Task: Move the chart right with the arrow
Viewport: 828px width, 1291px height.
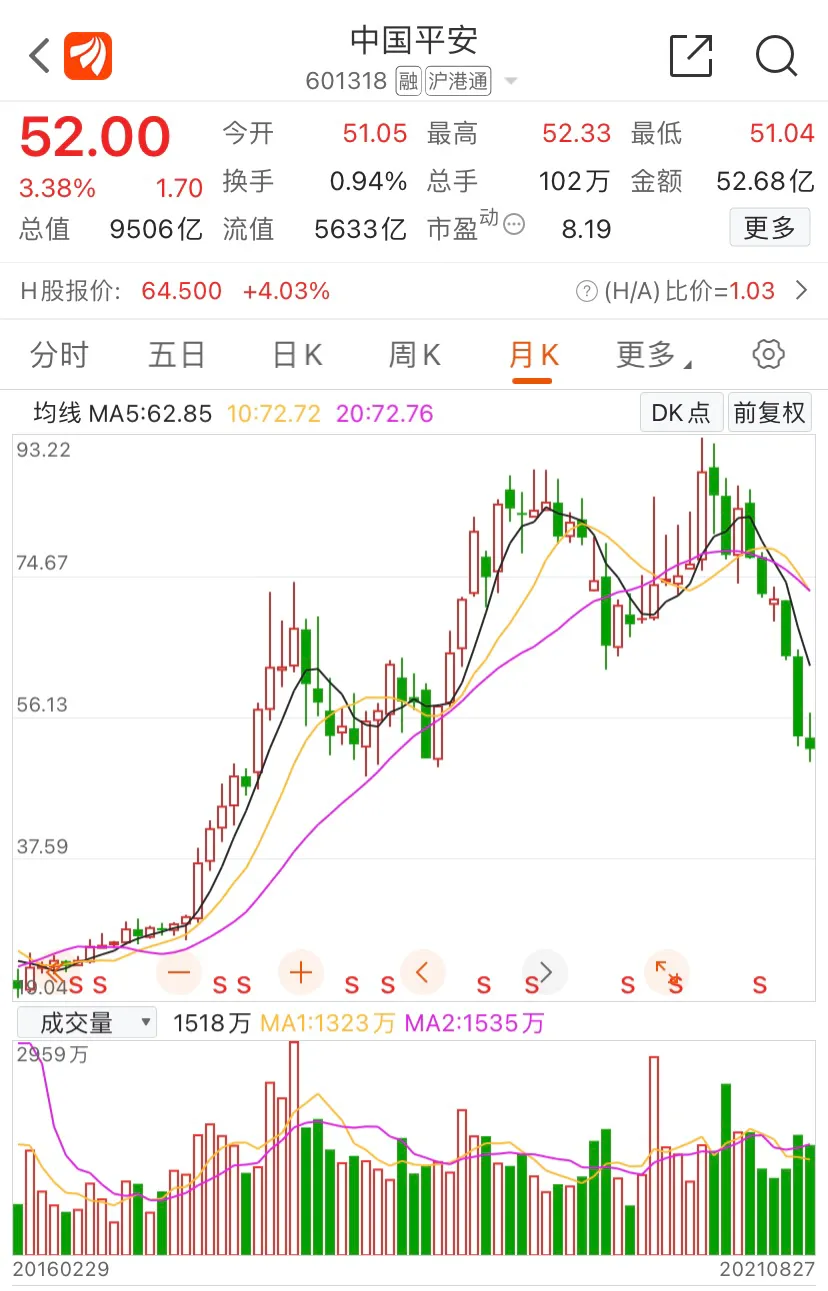Action: (x=545, y=972)
